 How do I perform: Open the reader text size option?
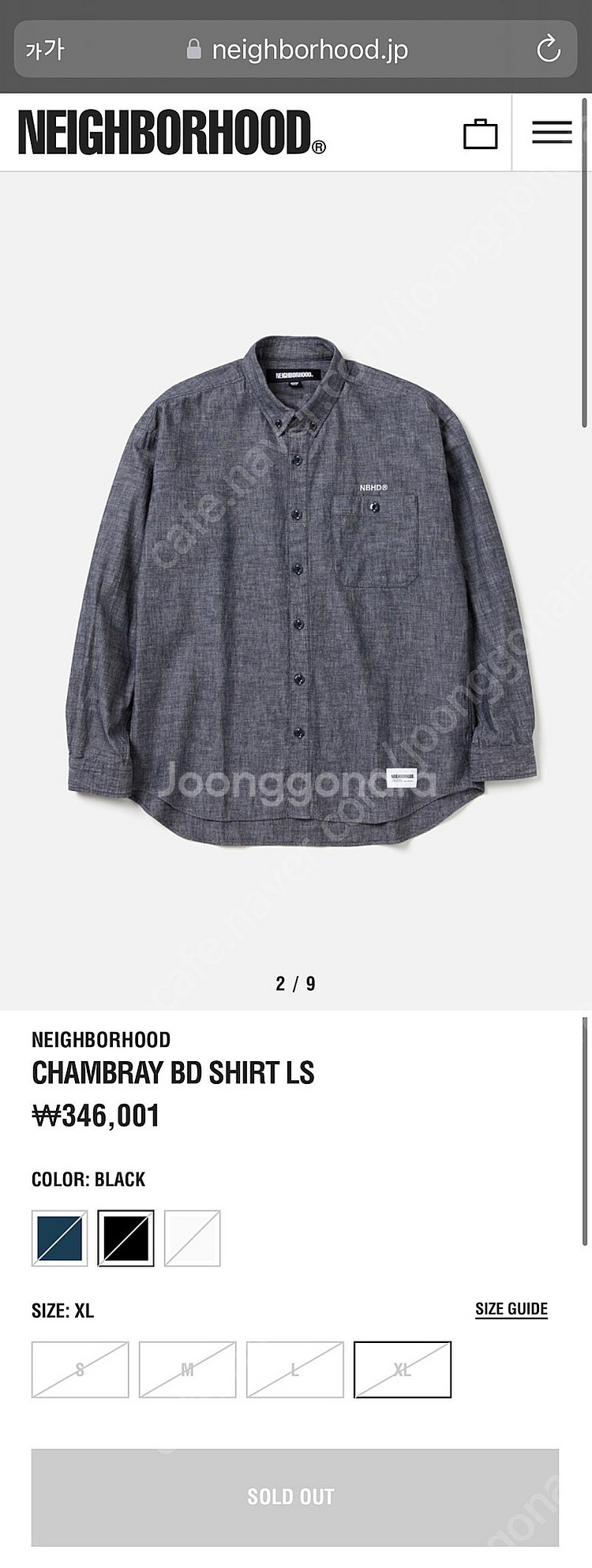tap(44, 50)
